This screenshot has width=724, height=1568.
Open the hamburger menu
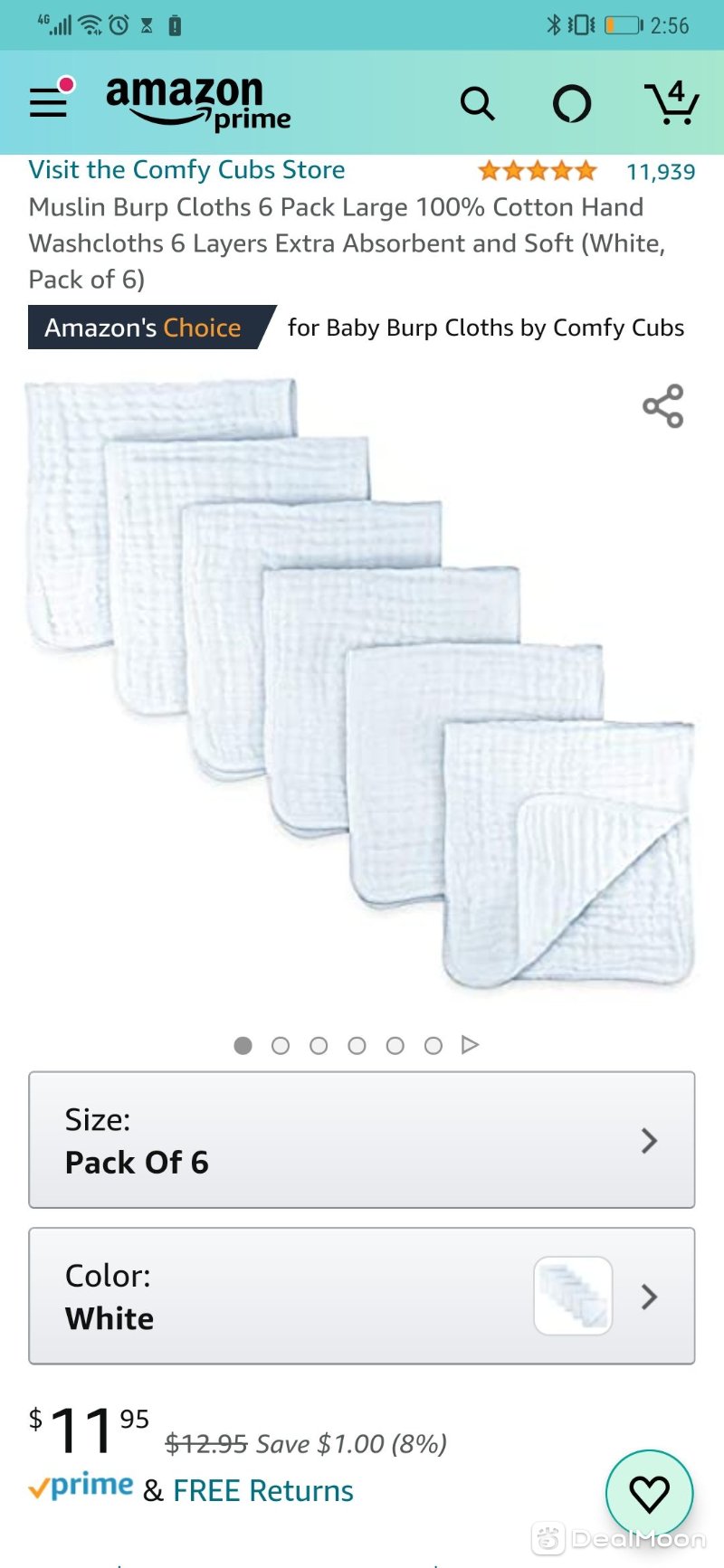click(48, 101)
